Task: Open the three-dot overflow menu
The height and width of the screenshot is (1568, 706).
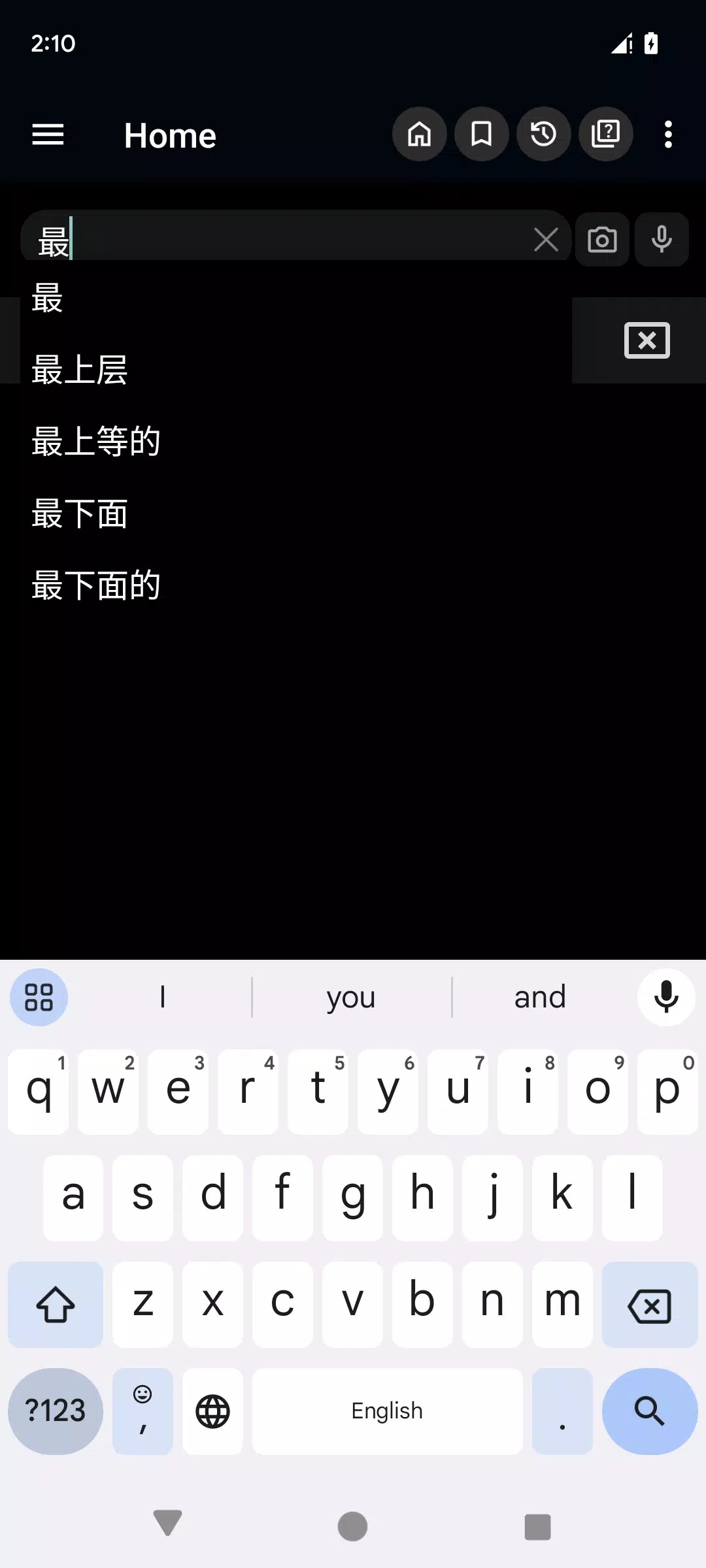Action: tap(668, 135)
